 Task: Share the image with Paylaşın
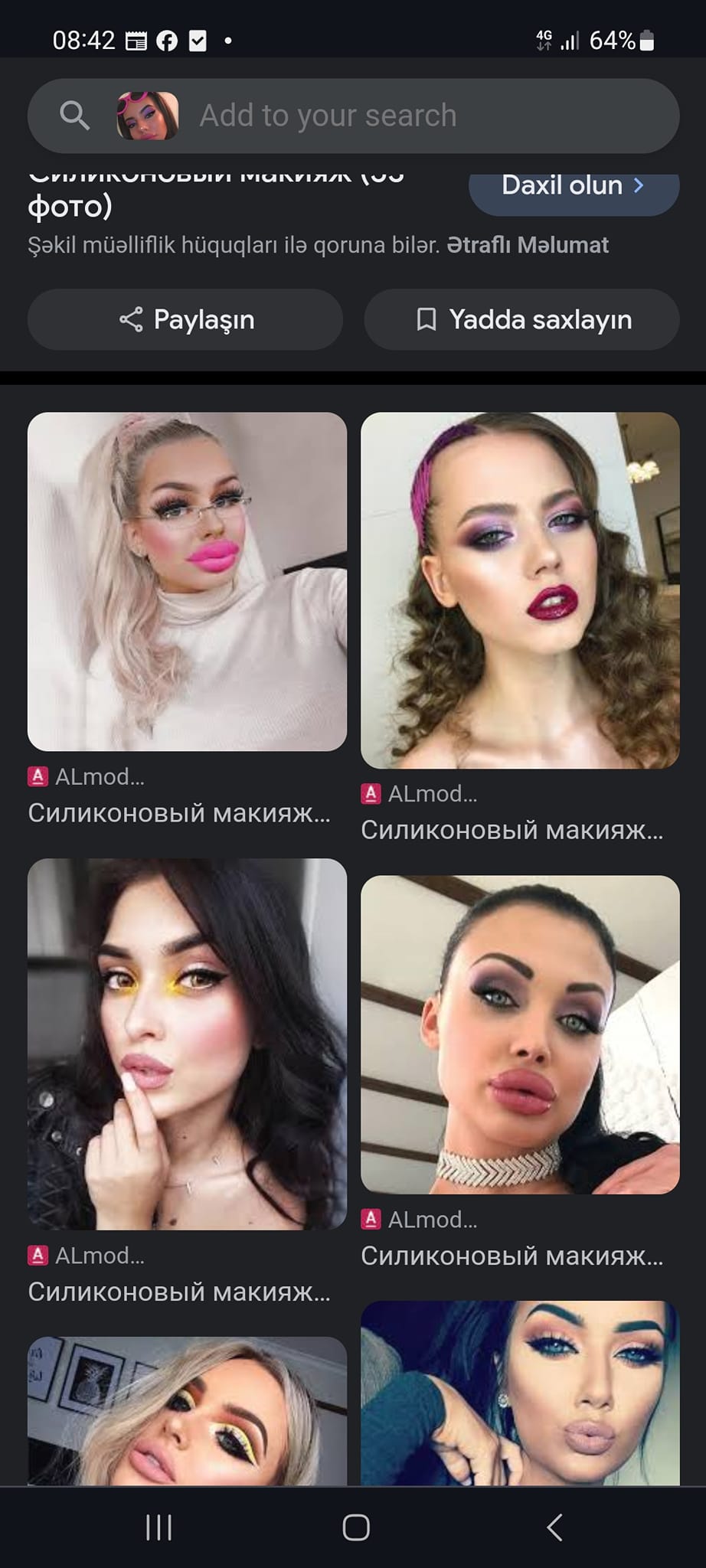click(x=185, y=319)
